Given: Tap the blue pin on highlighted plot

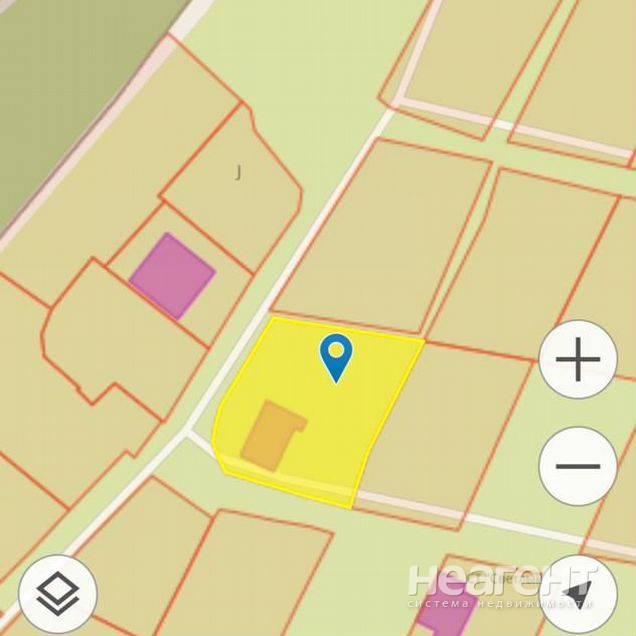Looking at the screenshot, I should tap(336, 356).
